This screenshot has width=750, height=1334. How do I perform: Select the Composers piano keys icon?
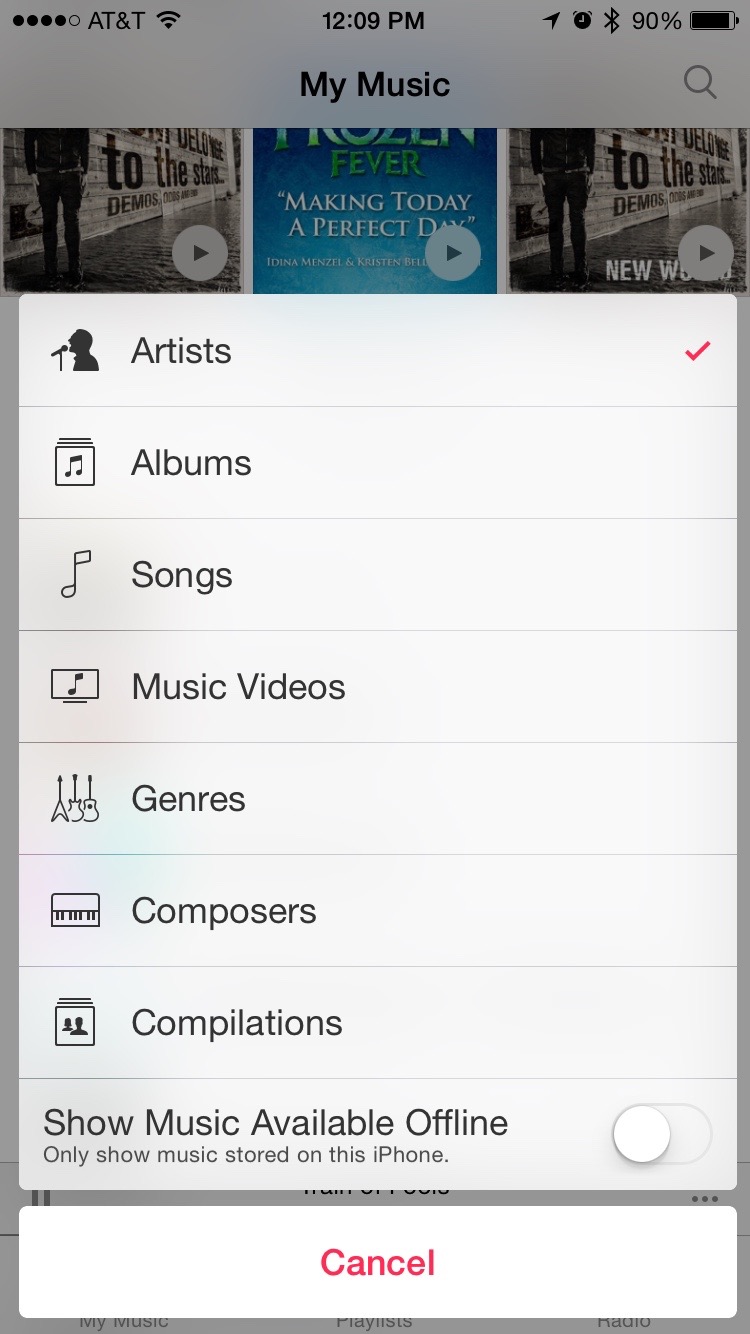(x=75, y=910)
